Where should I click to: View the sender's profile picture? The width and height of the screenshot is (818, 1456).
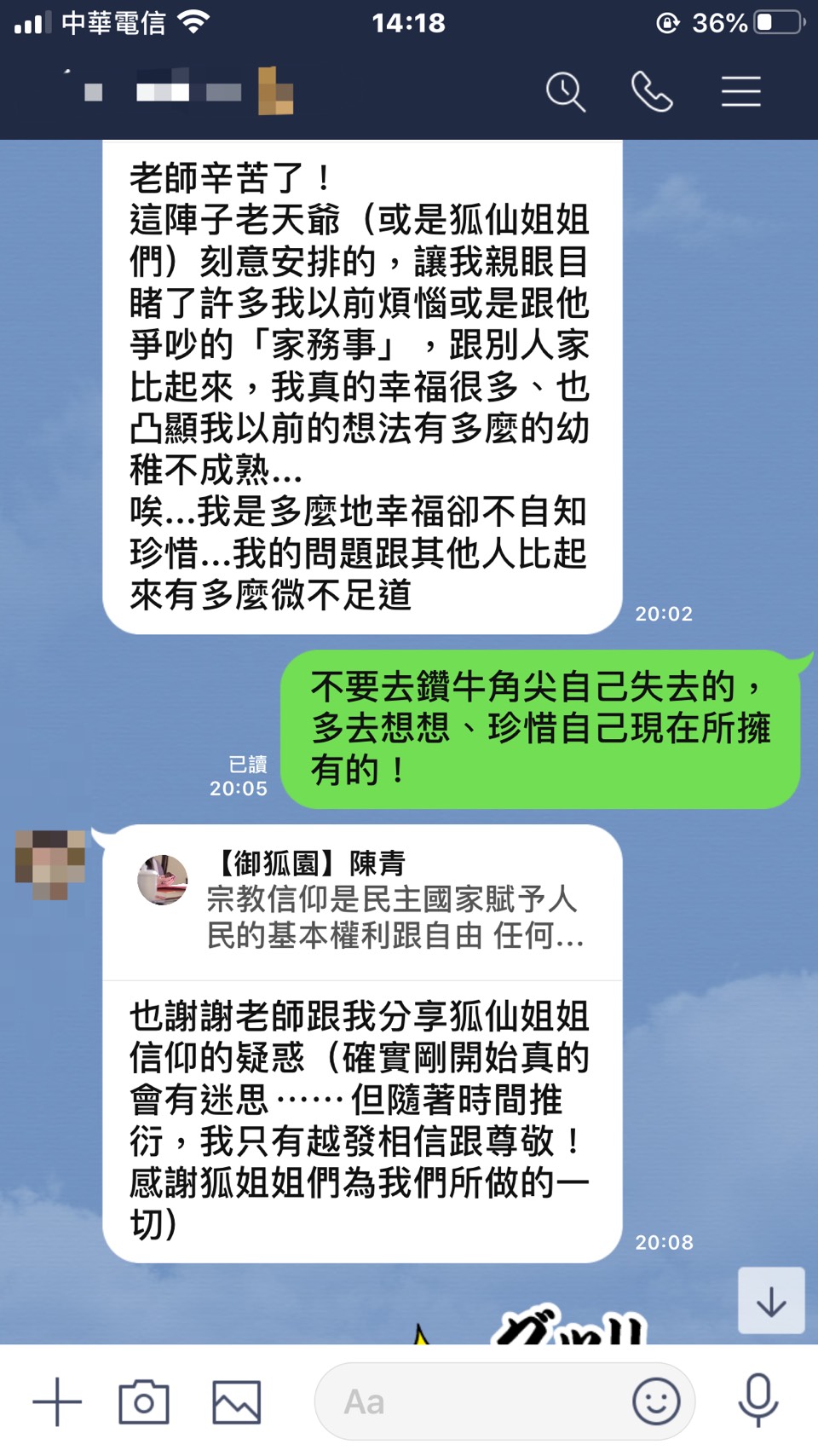(50, 864)
